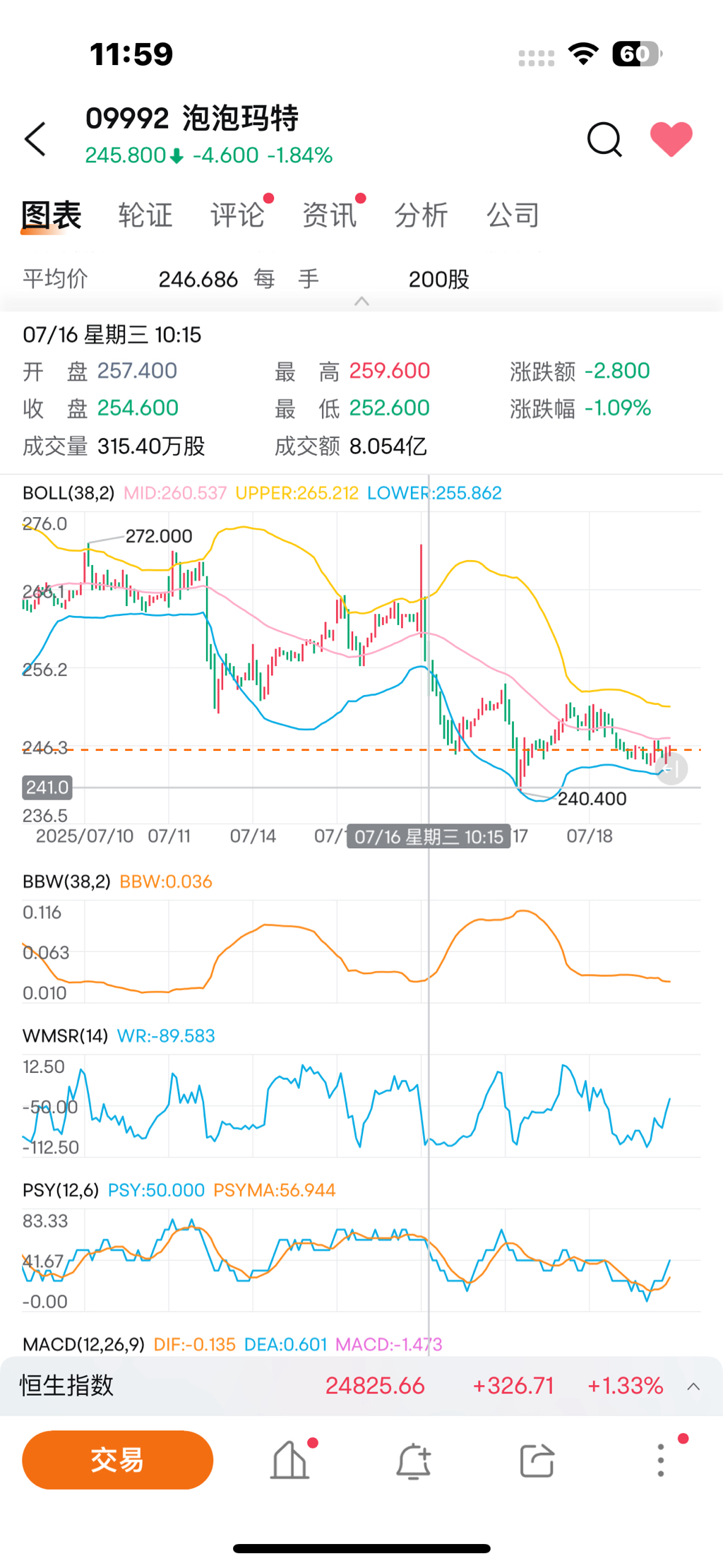Image resolution: width=723 pixels, height=1568 pixels.
Task: Open the 分析 tab
Action: pos(421,215)
